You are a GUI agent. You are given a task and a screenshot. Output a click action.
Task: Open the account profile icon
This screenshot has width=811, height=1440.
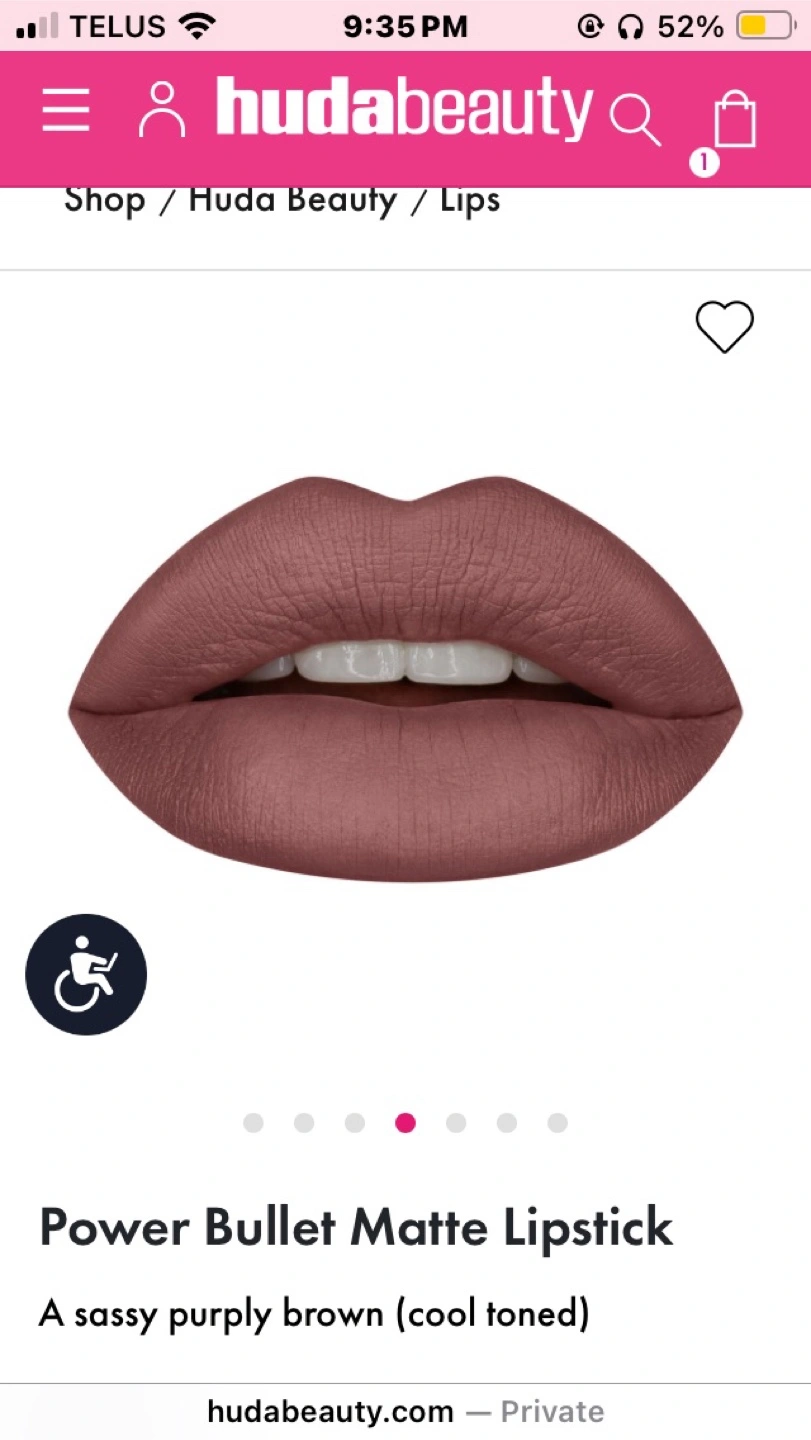[162, 110]
